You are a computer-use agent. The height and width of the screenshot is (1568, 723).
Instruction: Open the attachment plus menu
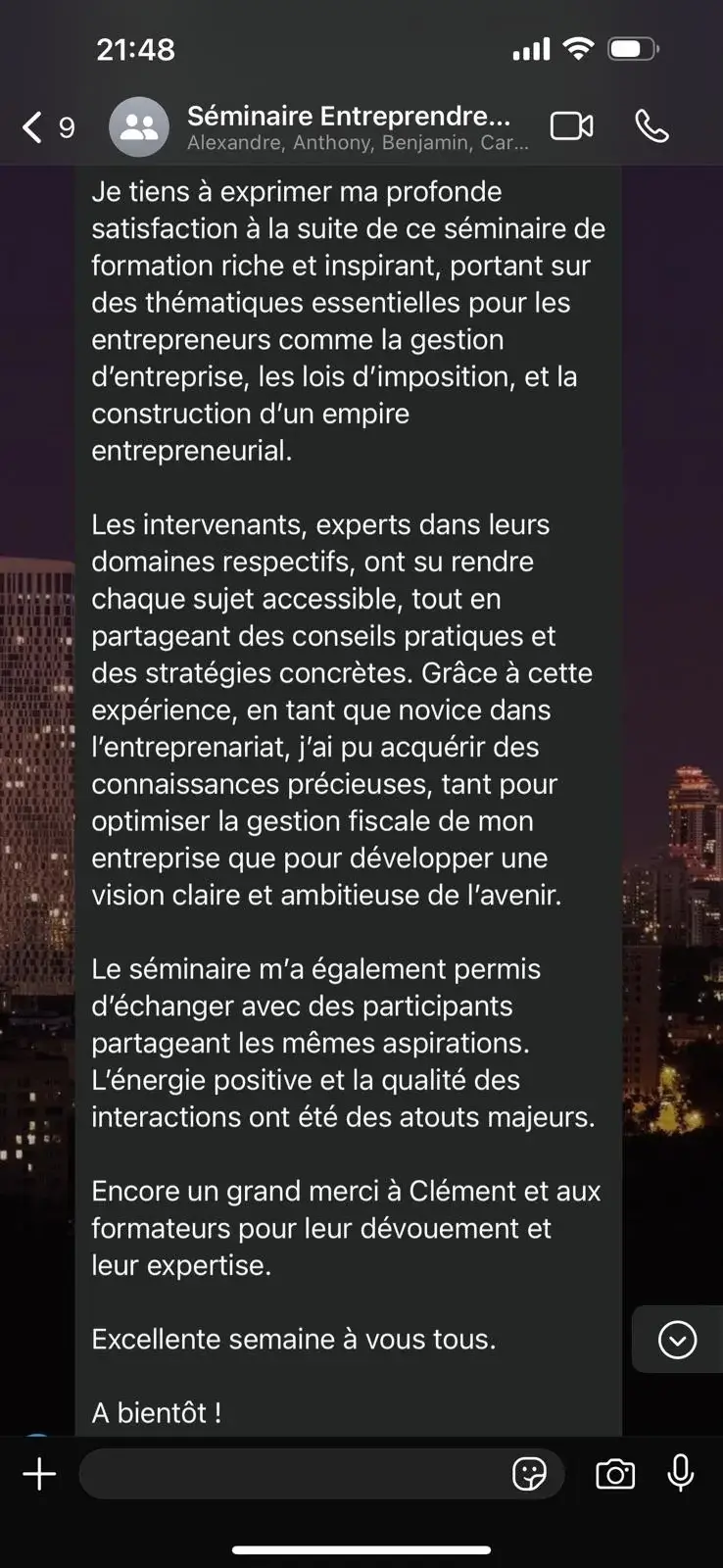pyautogui.click(x=39, y=1474)
